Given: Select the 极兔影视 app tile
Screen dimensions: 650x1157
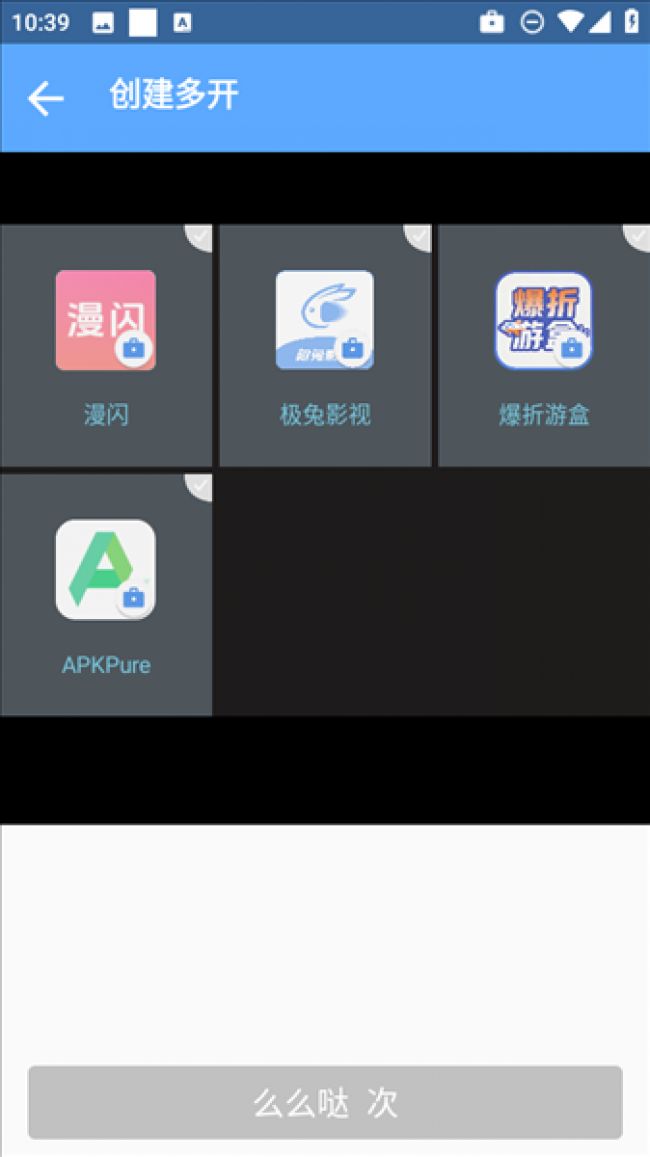Looking at the screenshot, I should click(x=325, y=345).
